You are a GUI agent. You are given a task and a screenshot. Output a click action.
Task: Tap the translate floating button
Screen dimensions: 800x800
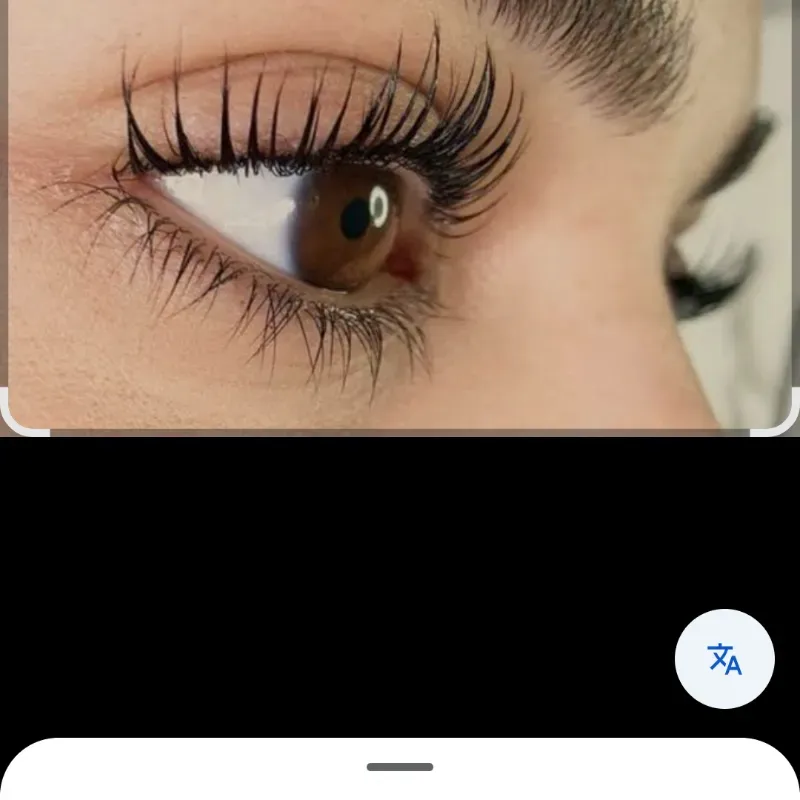click(724, 659)
